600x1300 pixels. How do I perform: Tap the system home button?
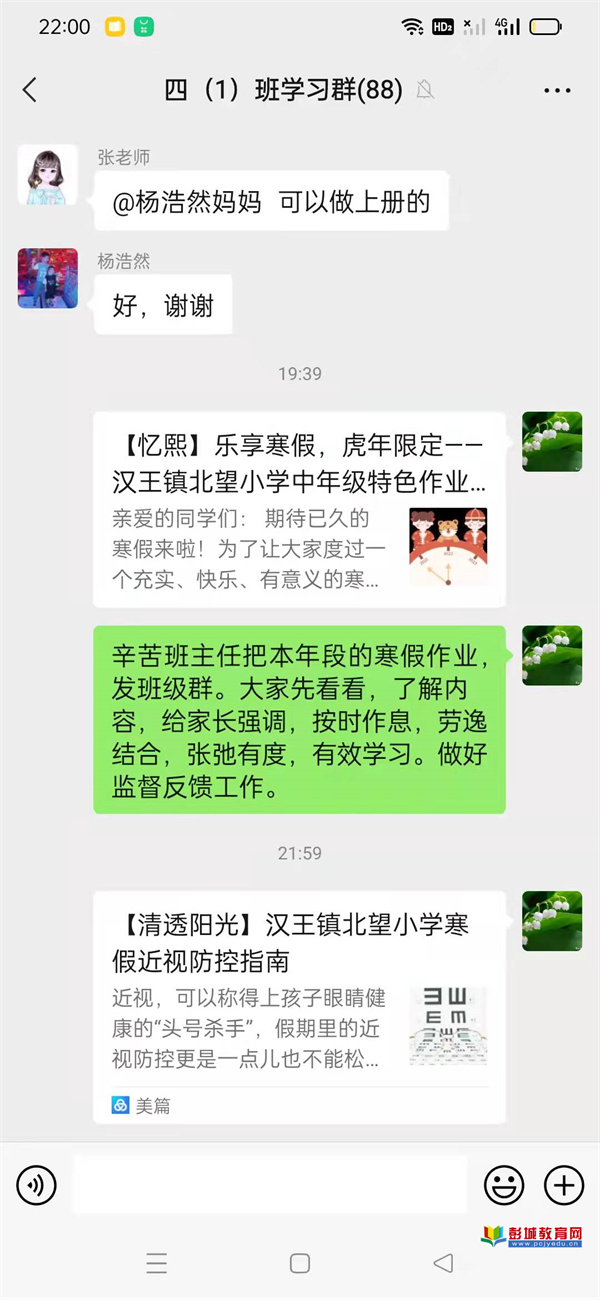[x=300, y=1263]
